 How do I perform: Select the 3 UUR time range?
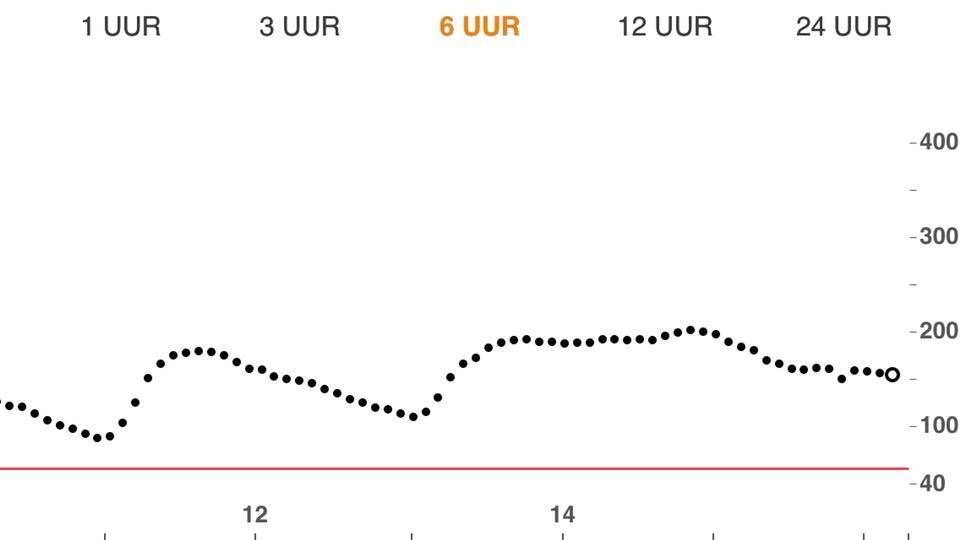point(299,26)
